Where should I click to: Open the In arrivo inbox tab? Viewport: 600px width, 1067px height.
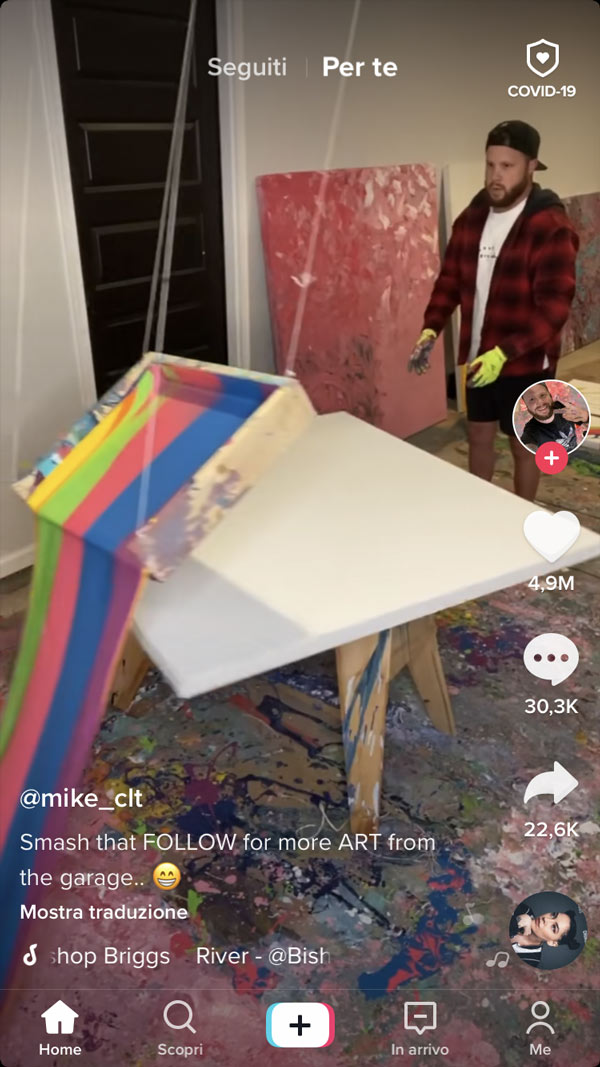[x=420, y=1029]
